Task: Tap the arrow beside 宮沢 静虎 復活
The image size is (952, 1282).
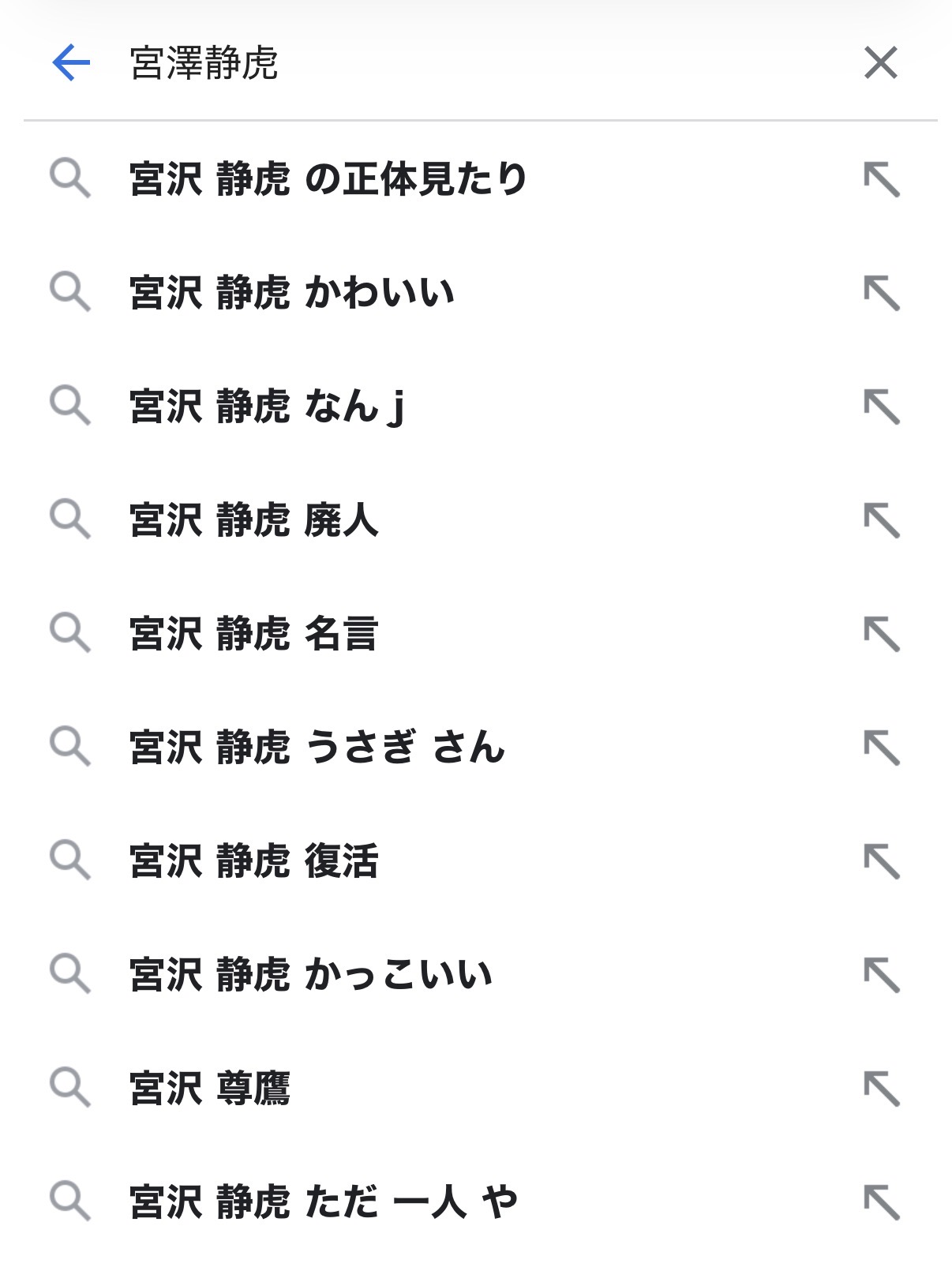Action: (881, 862)
